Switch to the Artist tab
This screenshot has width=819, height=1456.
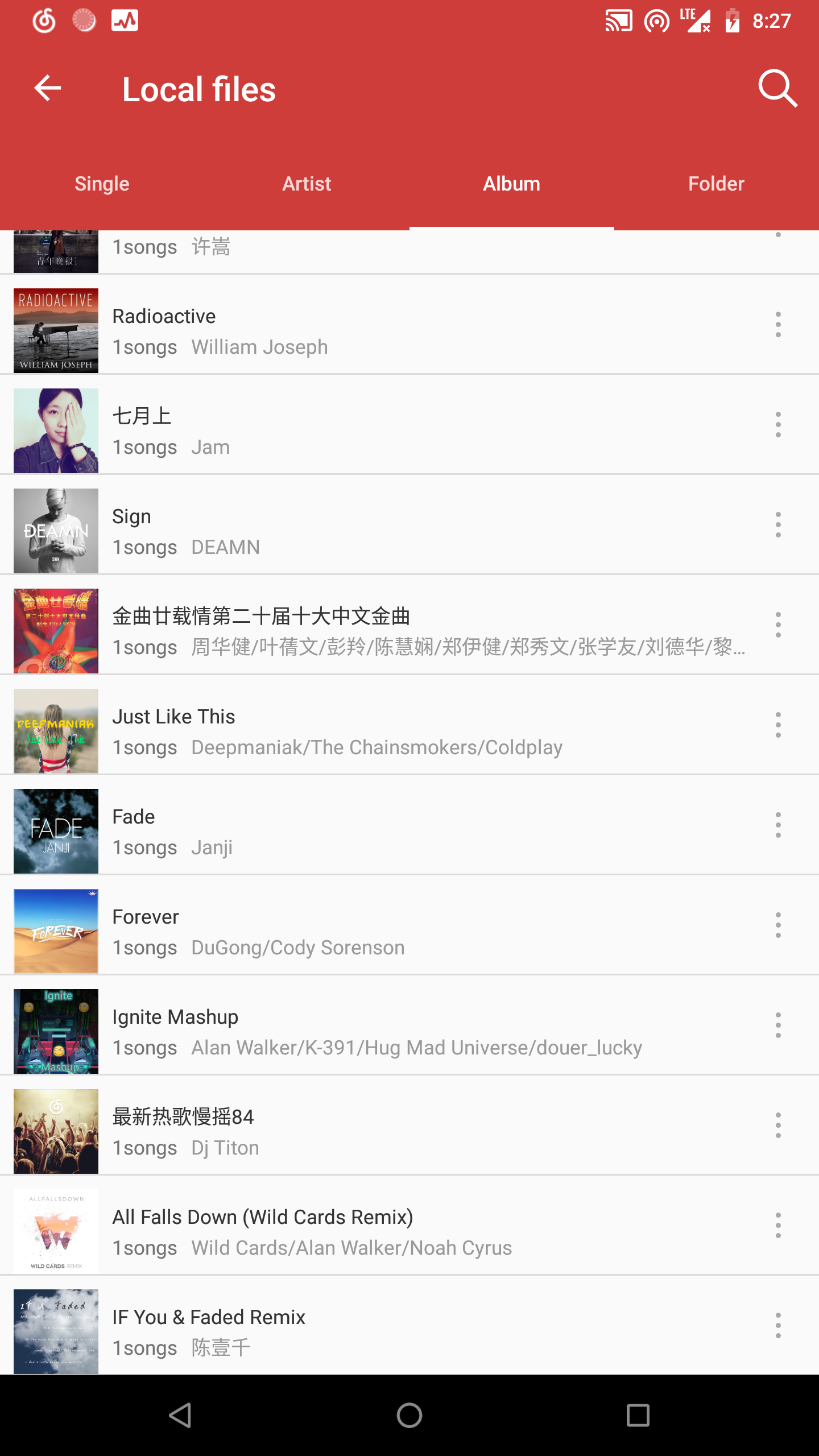307,183
